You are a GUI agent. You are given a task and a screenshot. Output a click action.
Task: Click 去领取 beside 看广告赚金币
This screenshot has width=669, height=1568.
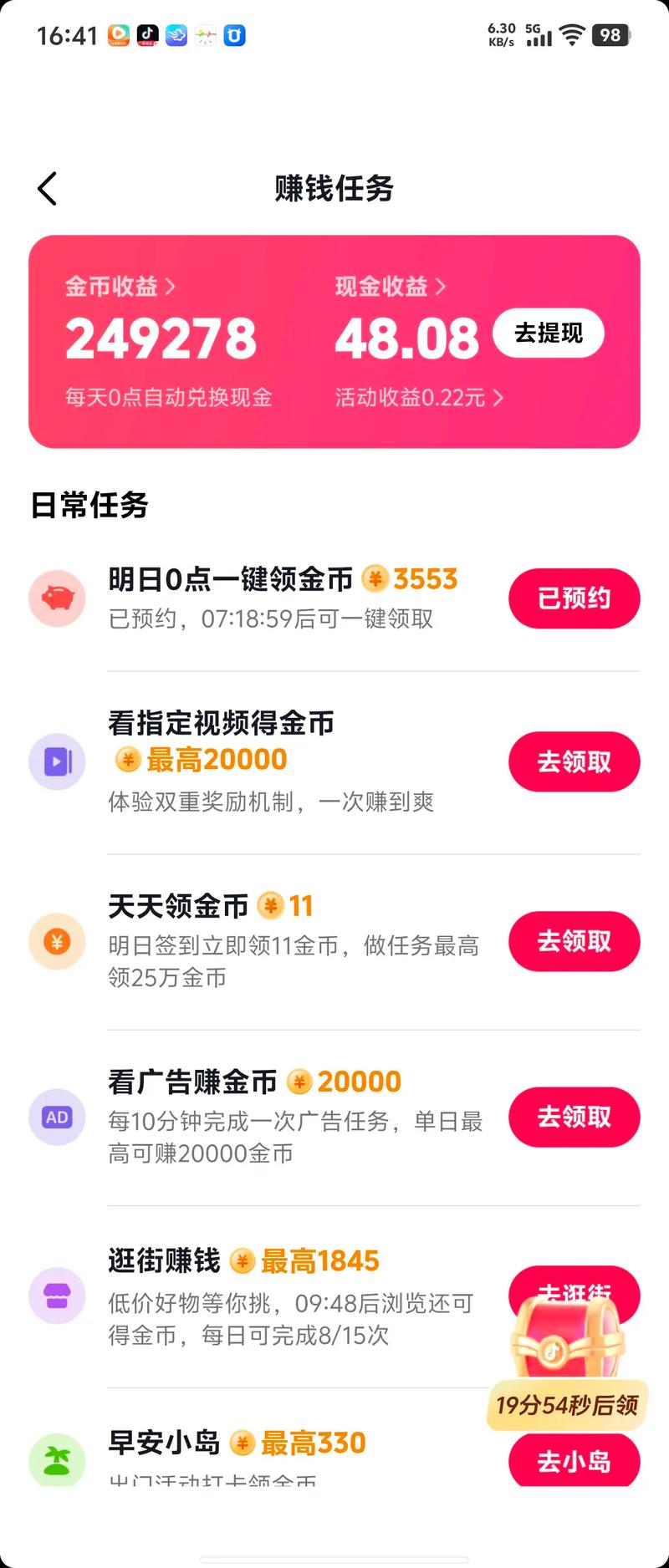(574, 1117)
